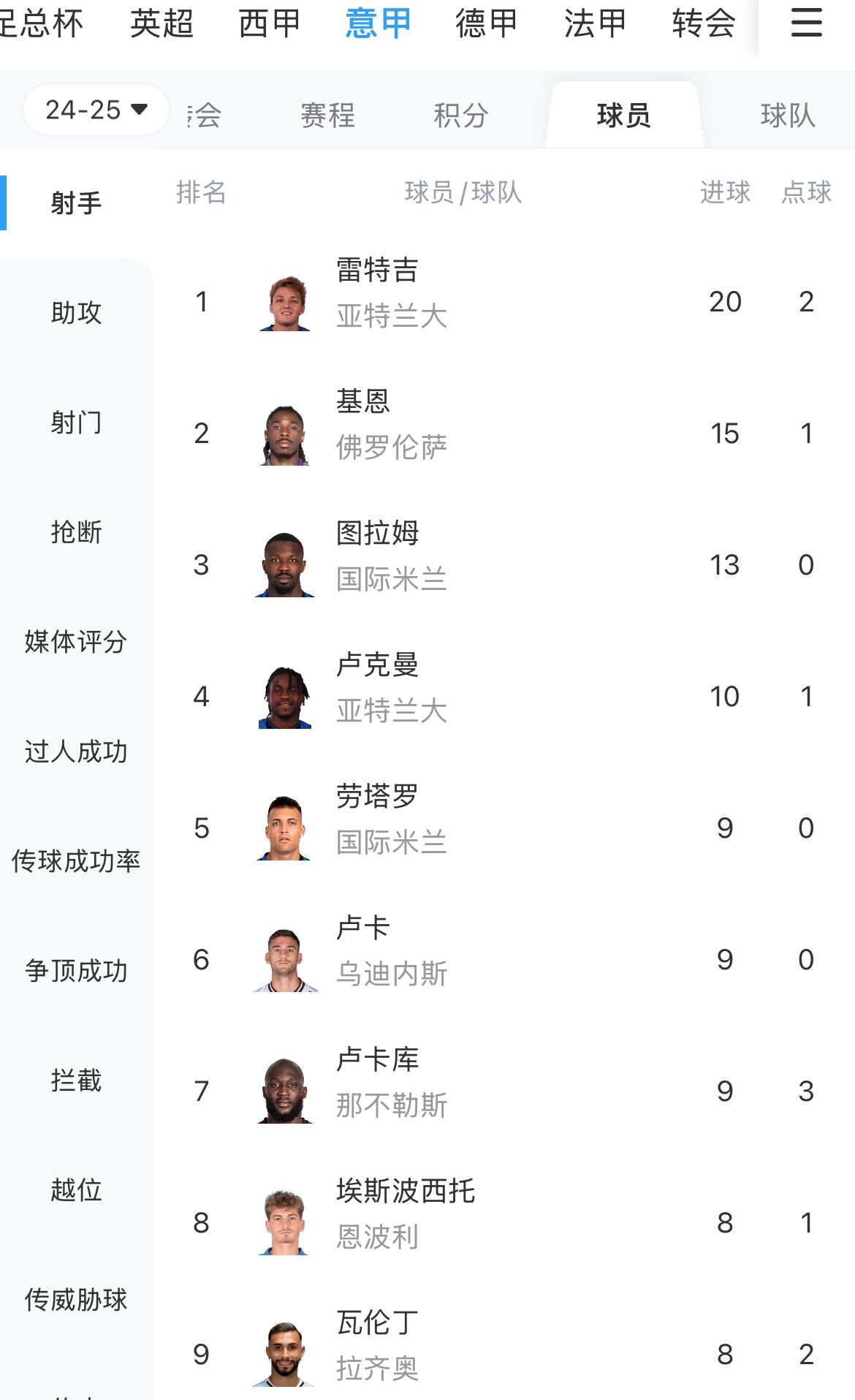This screenshot has height=1400, width=855.
Task: Open player 劳塔罗's row
Action: tap(504, 828)
